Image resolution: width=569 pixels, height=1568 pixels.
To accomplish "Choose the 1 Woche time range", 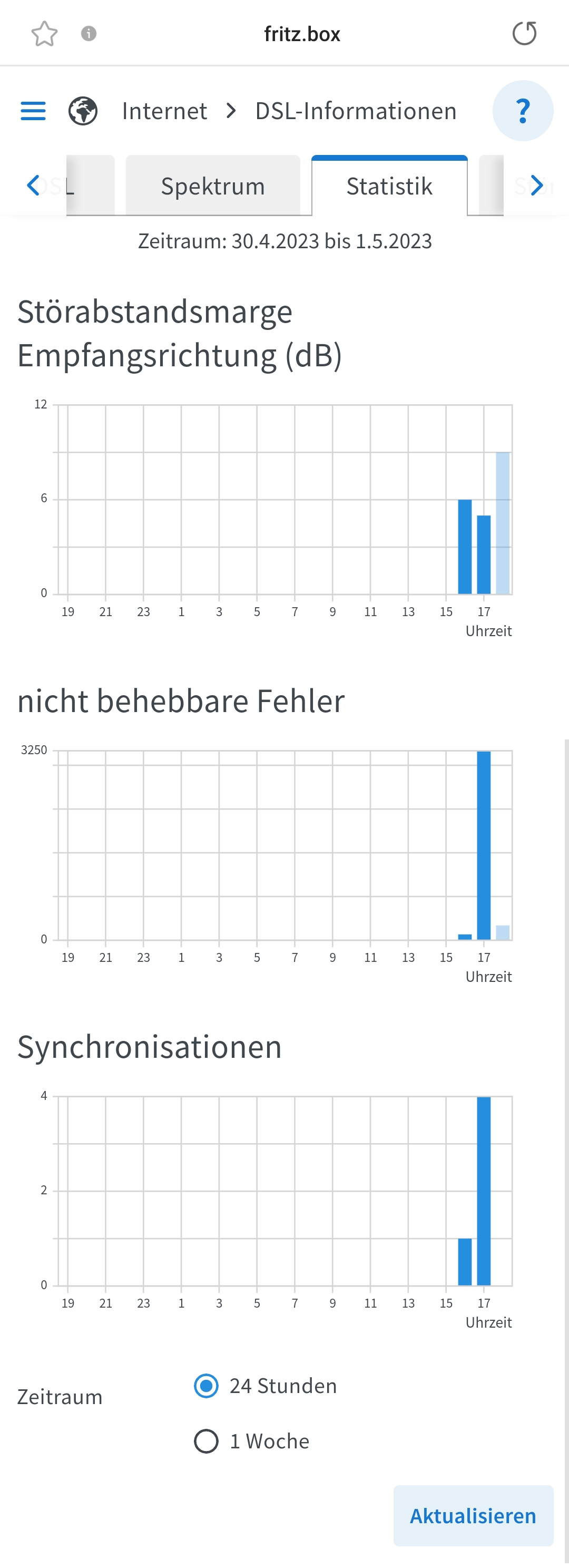I will click(x=207, y=1442).
